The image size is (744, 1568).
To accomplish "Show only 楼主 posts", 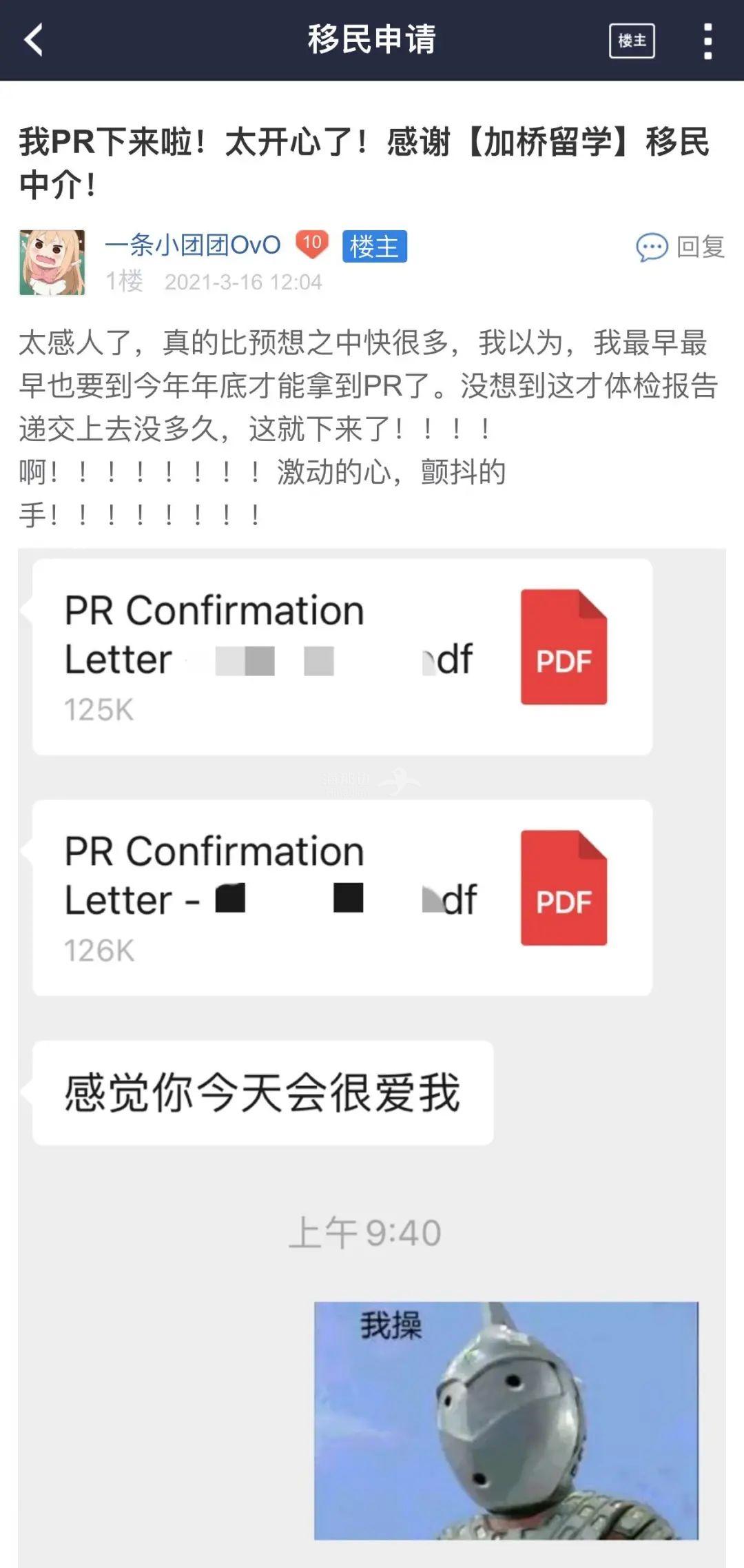I will tap(631, 41).
